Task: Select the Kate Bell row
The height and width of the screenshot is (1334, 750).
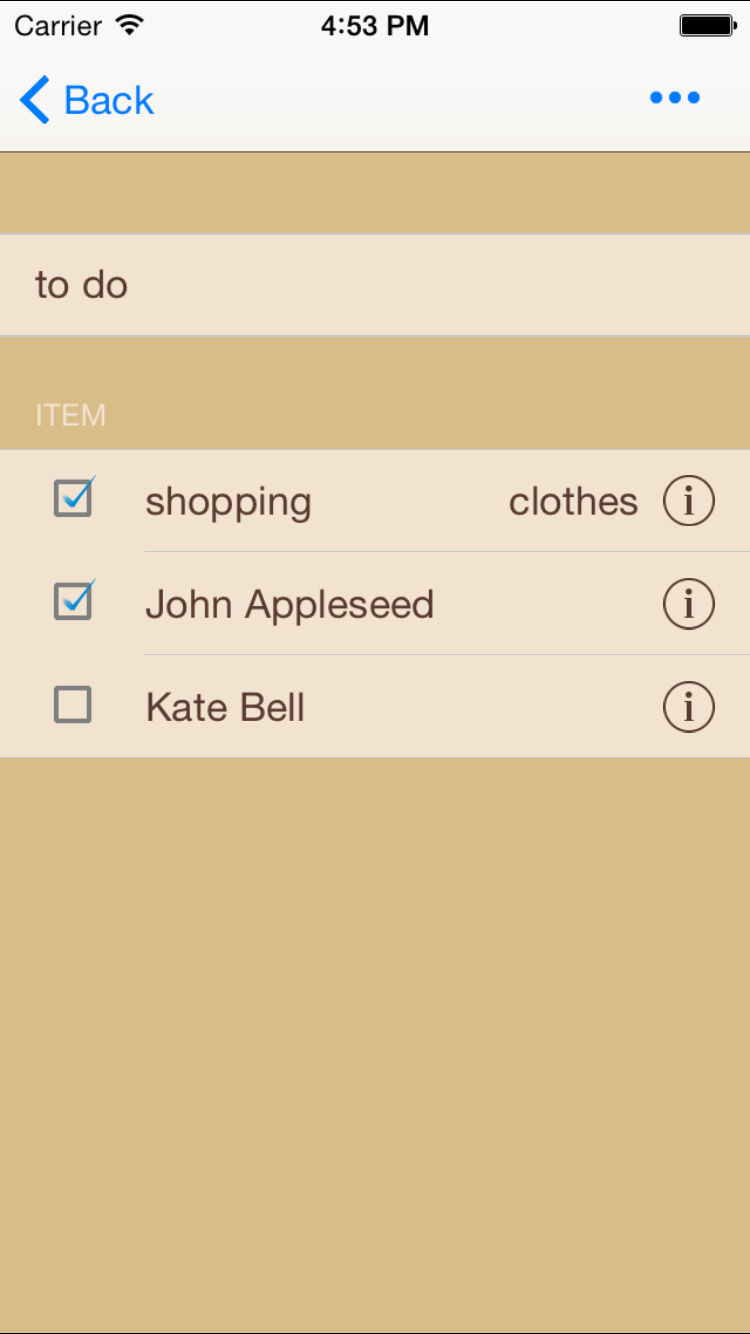Action: coord(375,707)
